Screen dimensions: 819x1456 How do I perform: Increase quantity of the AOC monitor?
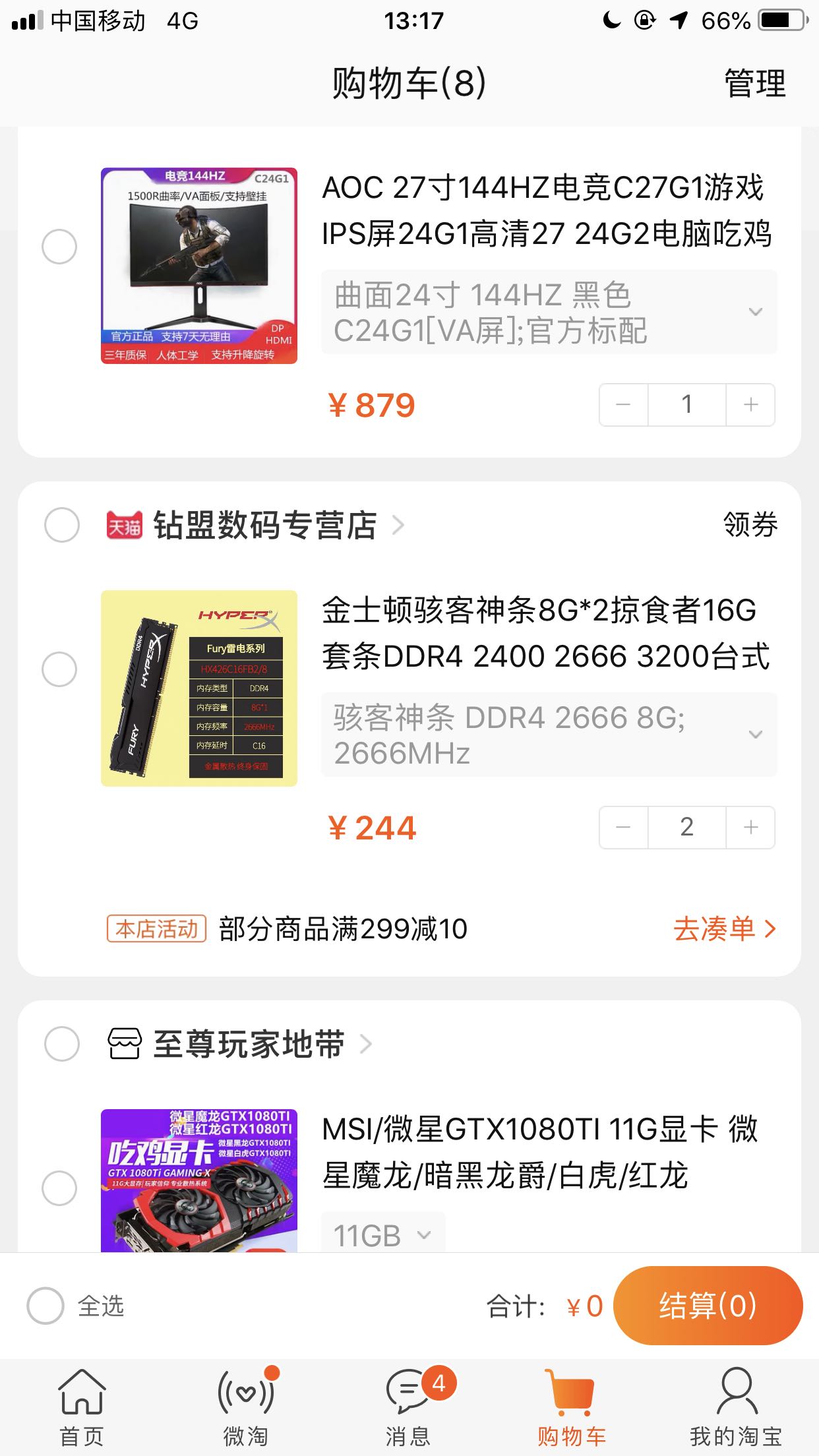point(750,404)
